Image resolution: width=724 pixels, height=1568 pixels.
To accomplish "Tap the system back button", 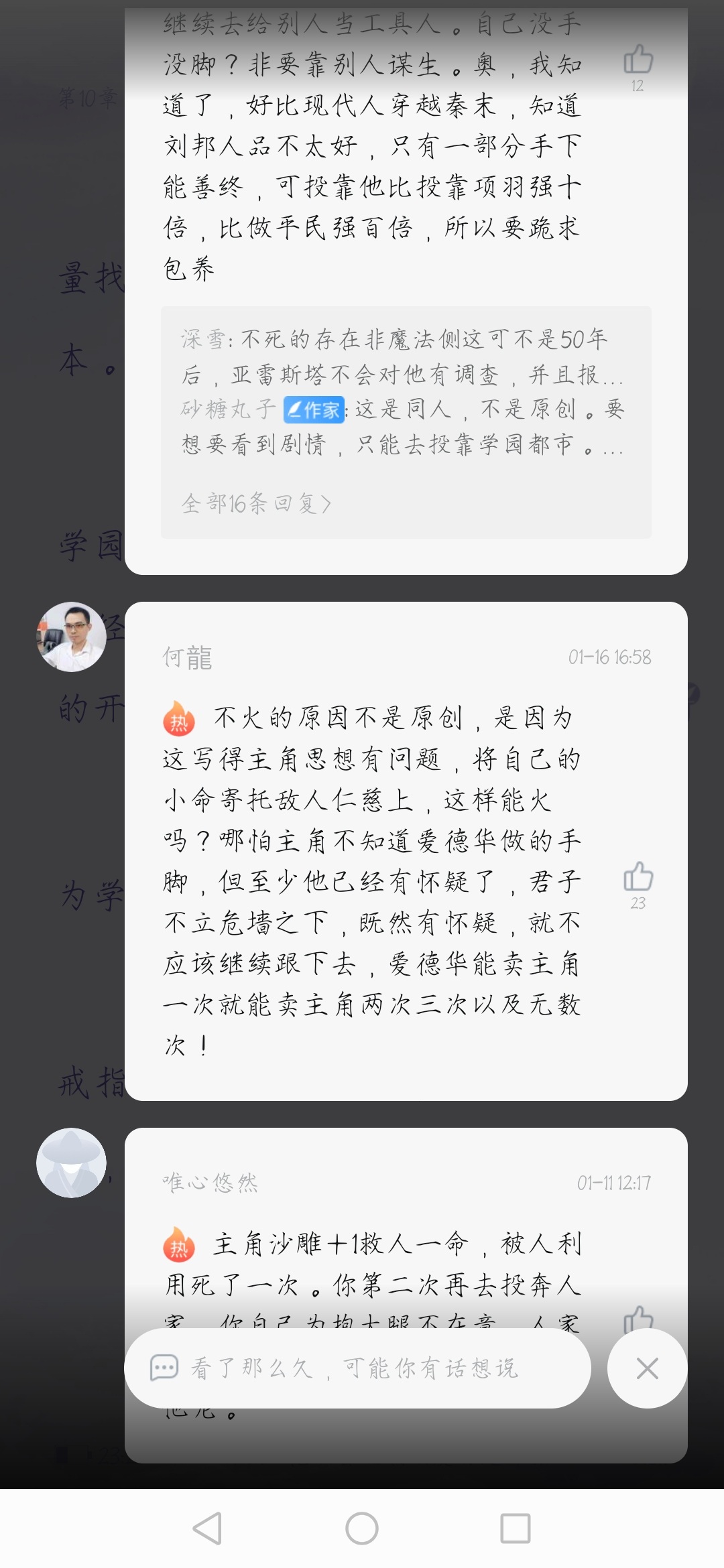I will click(207, 1528).
